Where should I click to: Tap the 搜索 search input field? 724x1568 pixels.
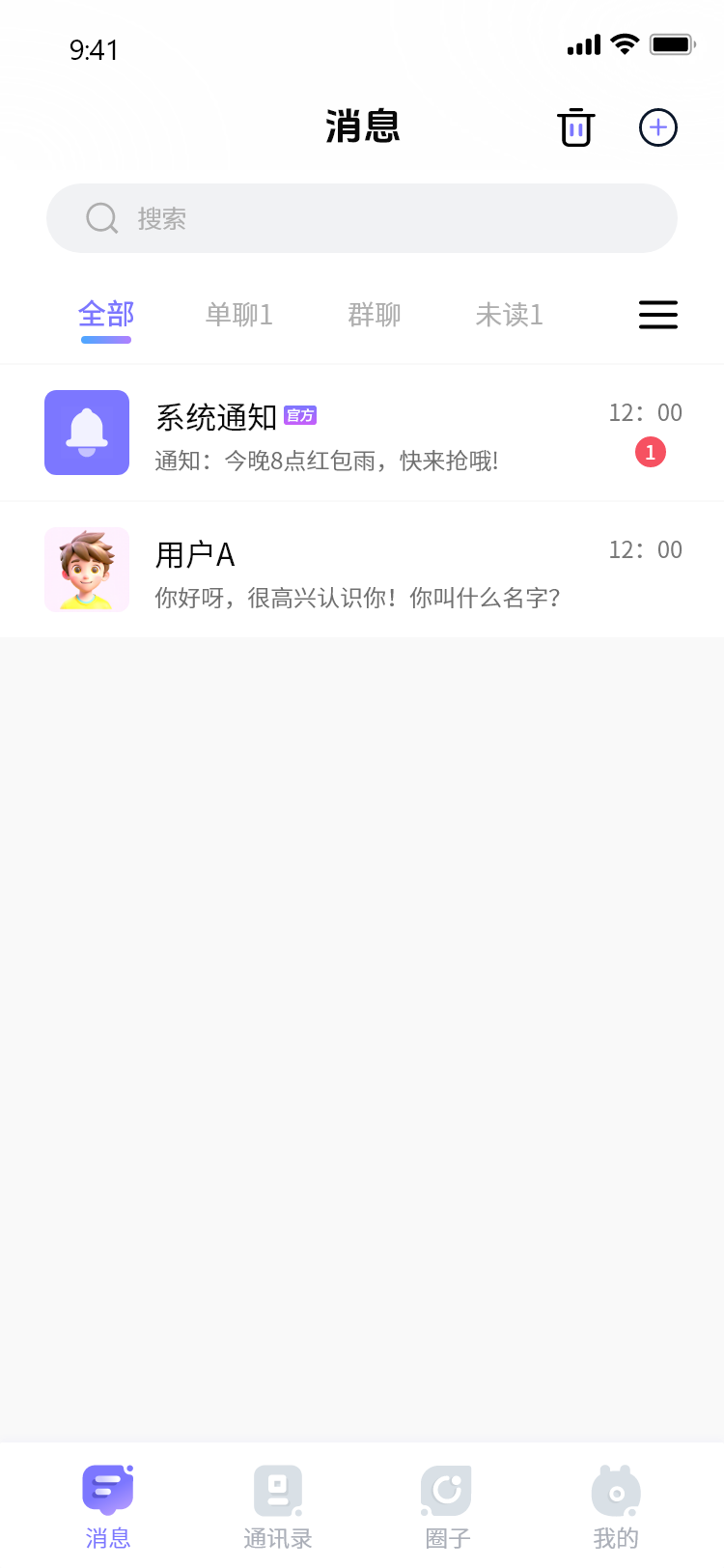pyautogui.click(x=362, y=218)
